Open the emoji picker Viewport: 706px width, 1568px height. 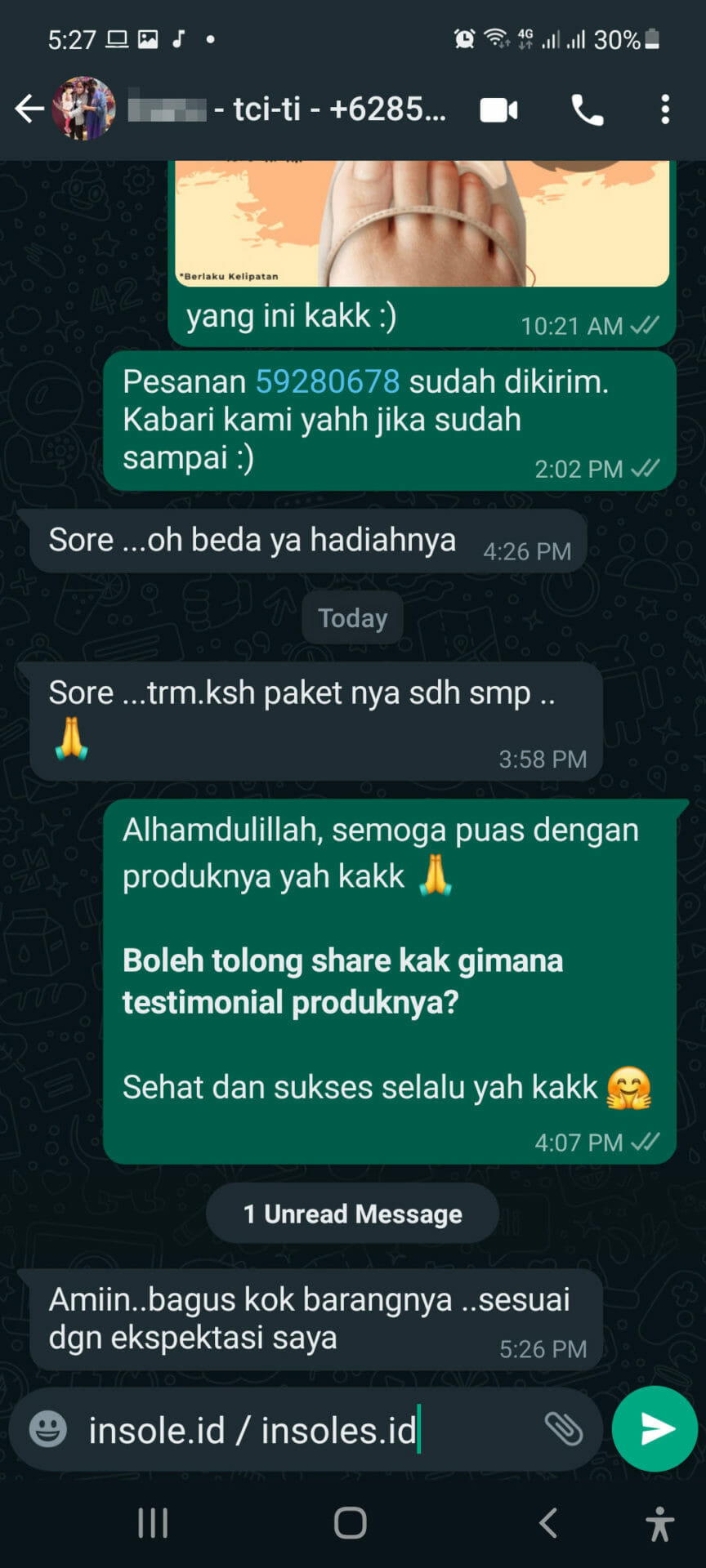pos(48,1430)
